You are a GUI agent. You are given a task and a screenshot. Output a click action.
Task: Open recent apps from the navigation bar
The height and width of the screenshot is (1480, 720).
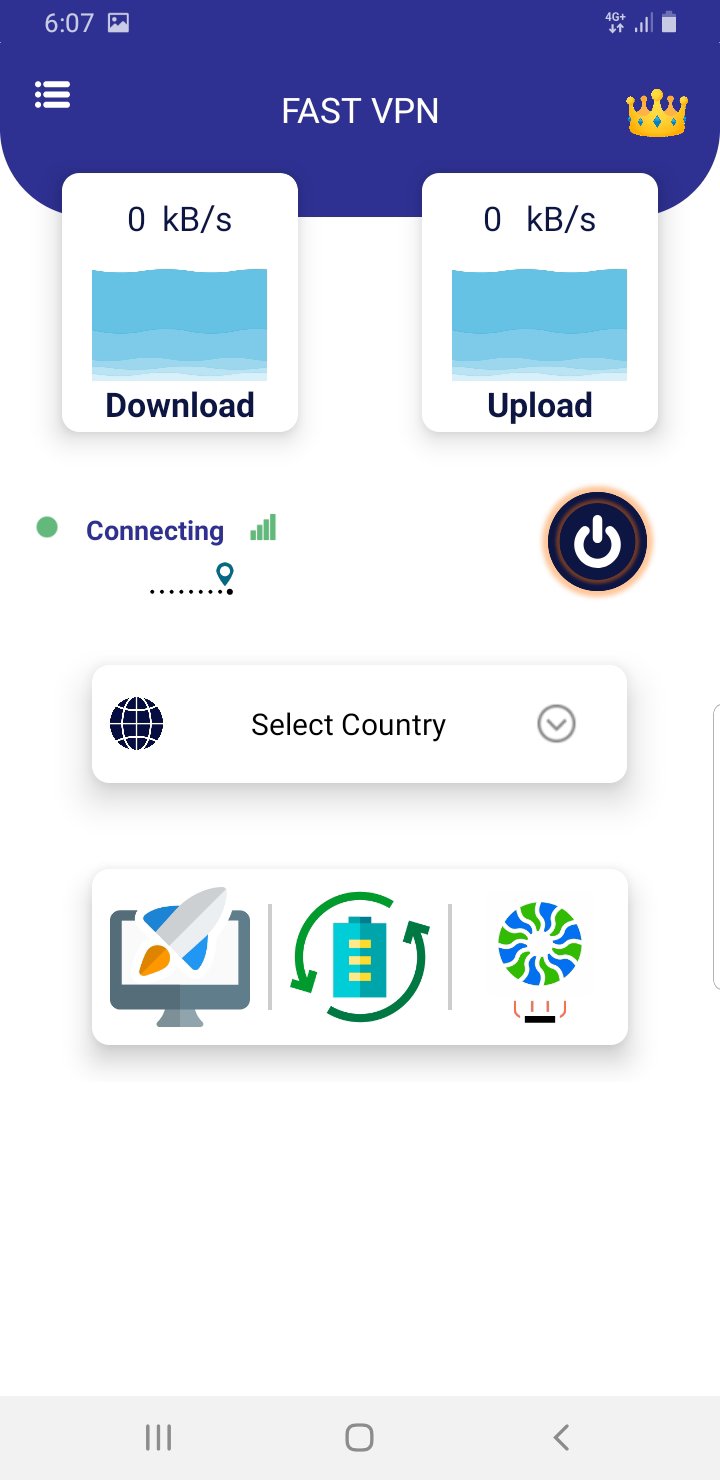point(158,1438)
